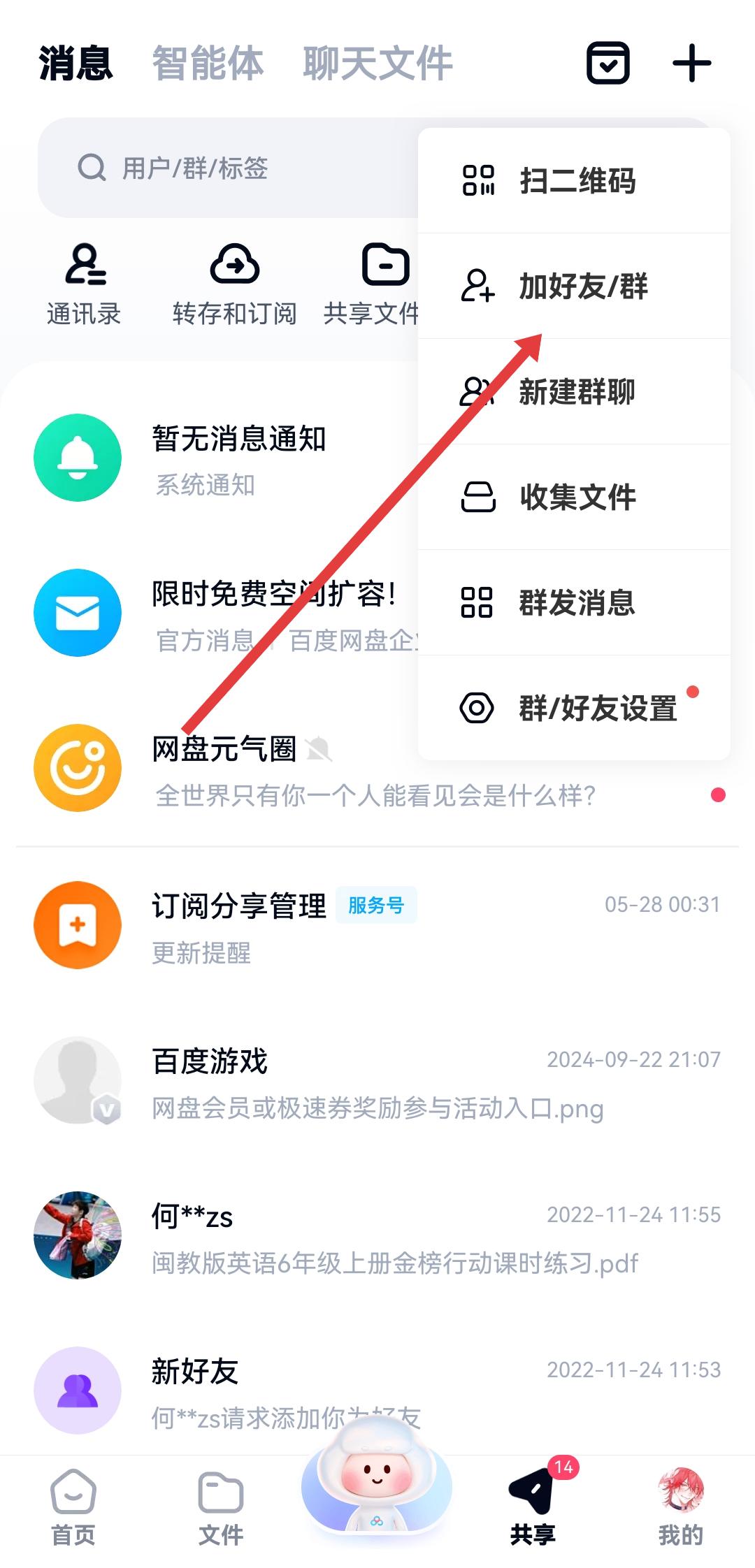Open the 百度游戏 chat
The width and height of the screenshot is (755, 1568).
(377, 1081)
